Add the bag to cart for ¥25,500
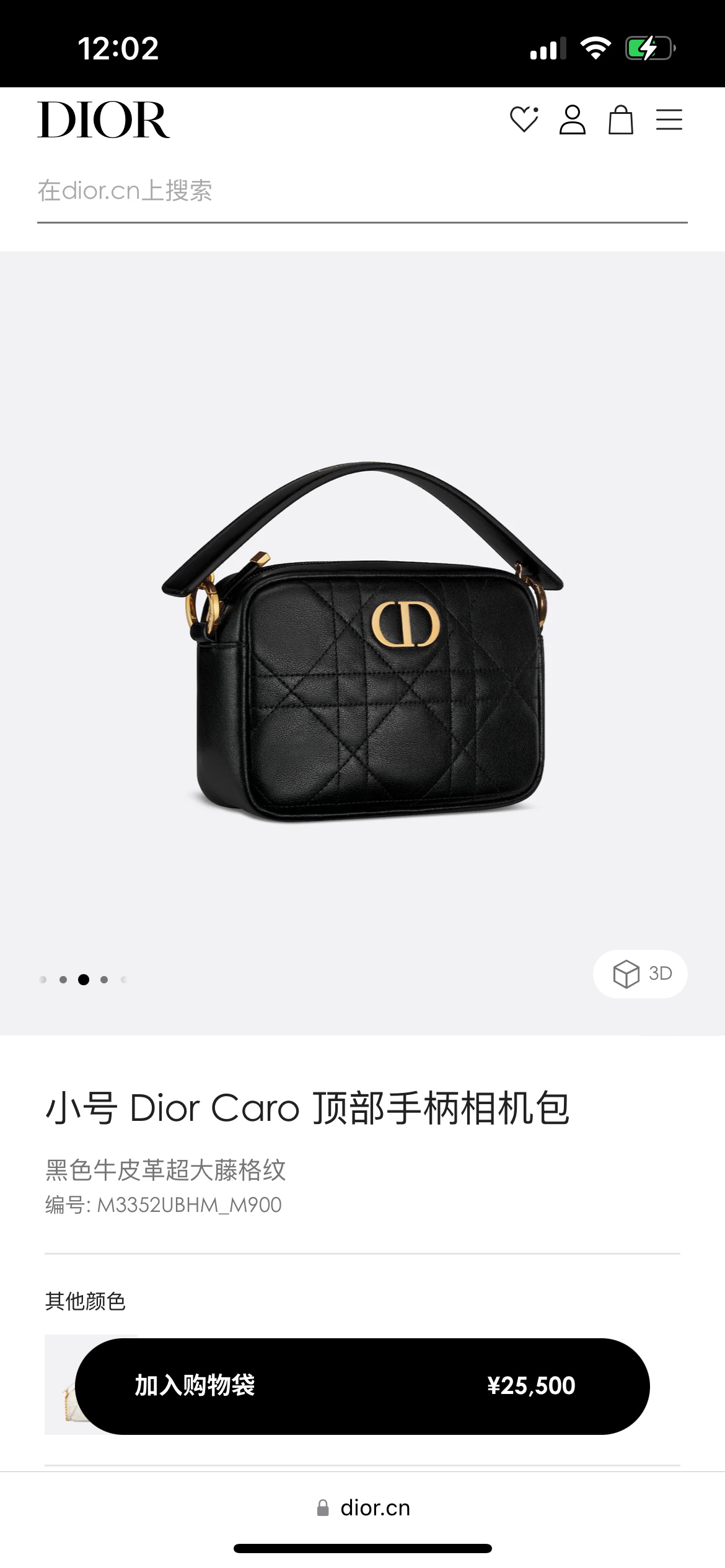The image size is (725, 1568). coord(362,1386)
